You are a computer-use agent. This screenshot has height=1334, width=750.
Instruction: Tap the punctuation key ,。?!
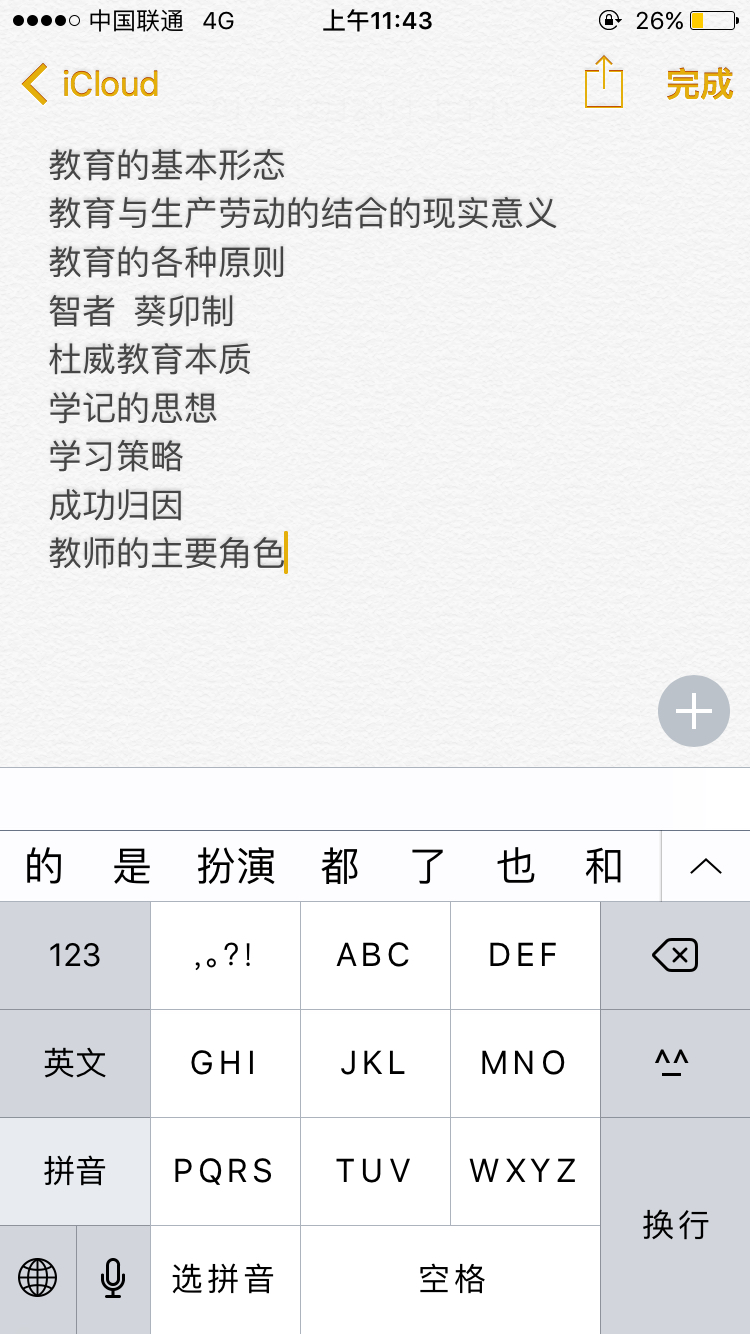click(225, 955)
